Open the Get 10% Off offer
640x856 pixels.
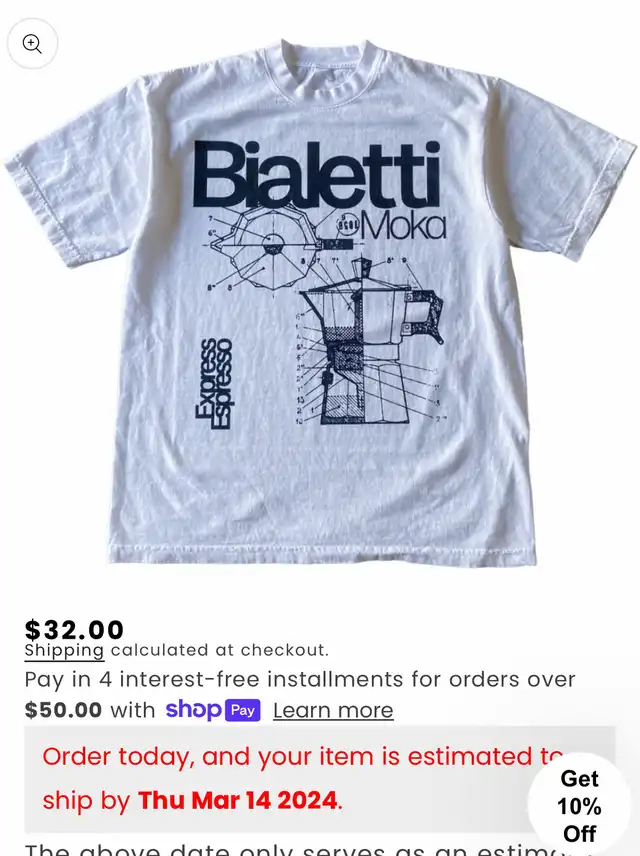point(579,806)
